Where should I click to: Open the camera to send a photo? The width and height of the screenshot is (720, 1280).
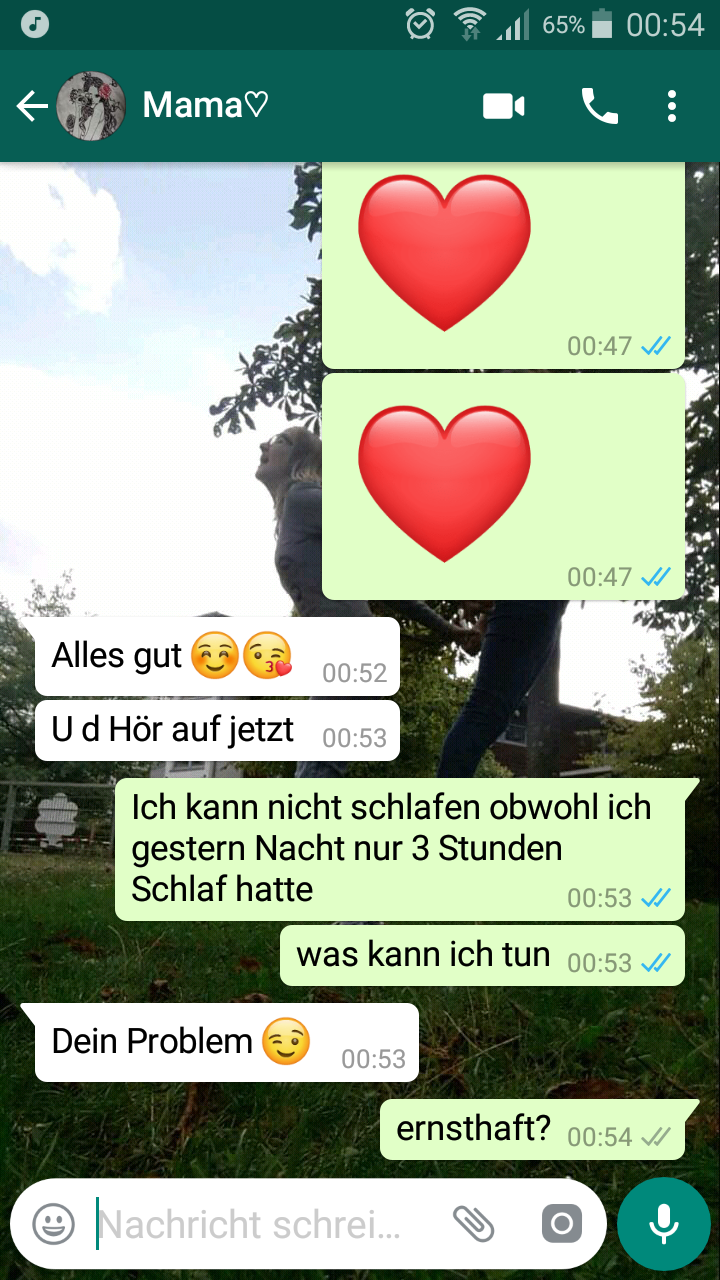[x=561, y=1224]
